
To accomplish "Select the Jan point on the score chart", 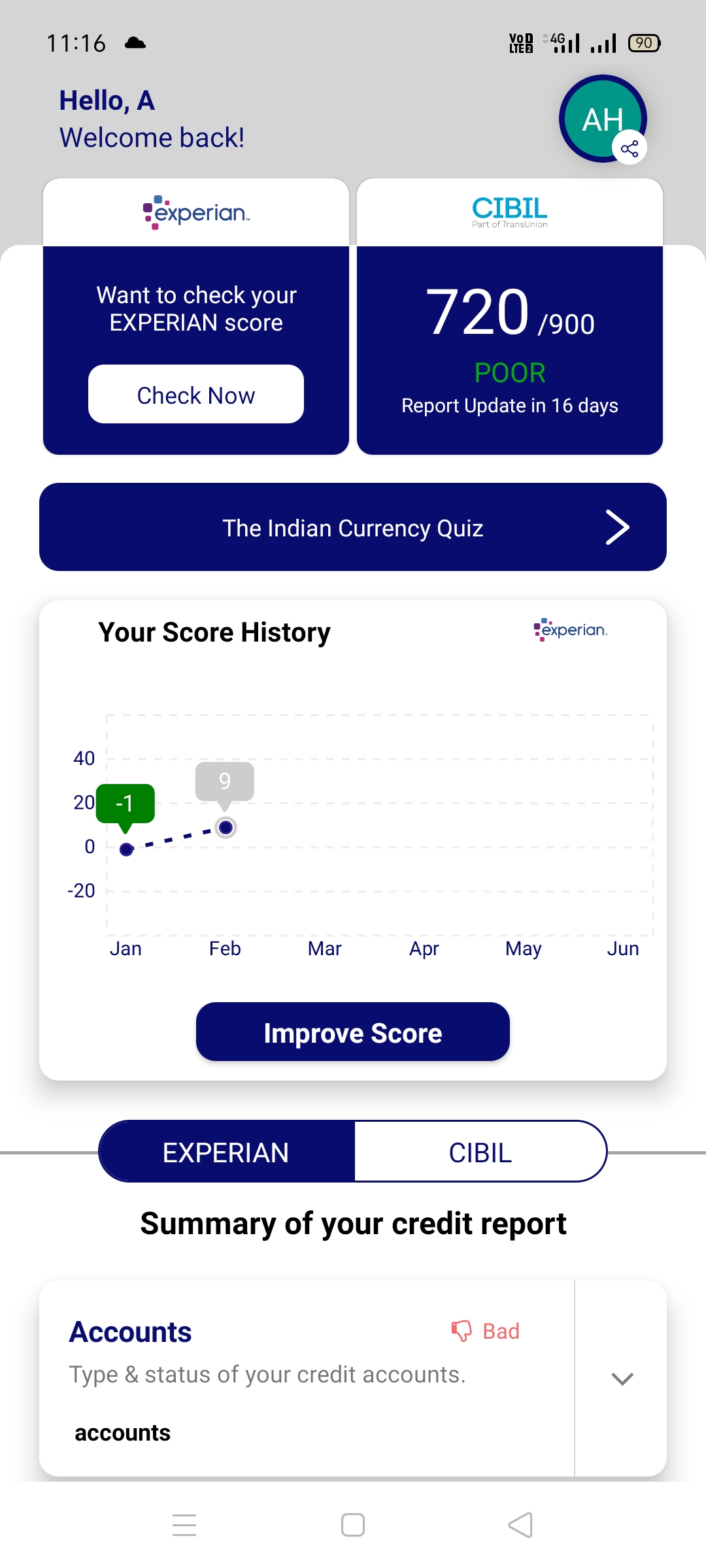I will [x=127, y=849].
